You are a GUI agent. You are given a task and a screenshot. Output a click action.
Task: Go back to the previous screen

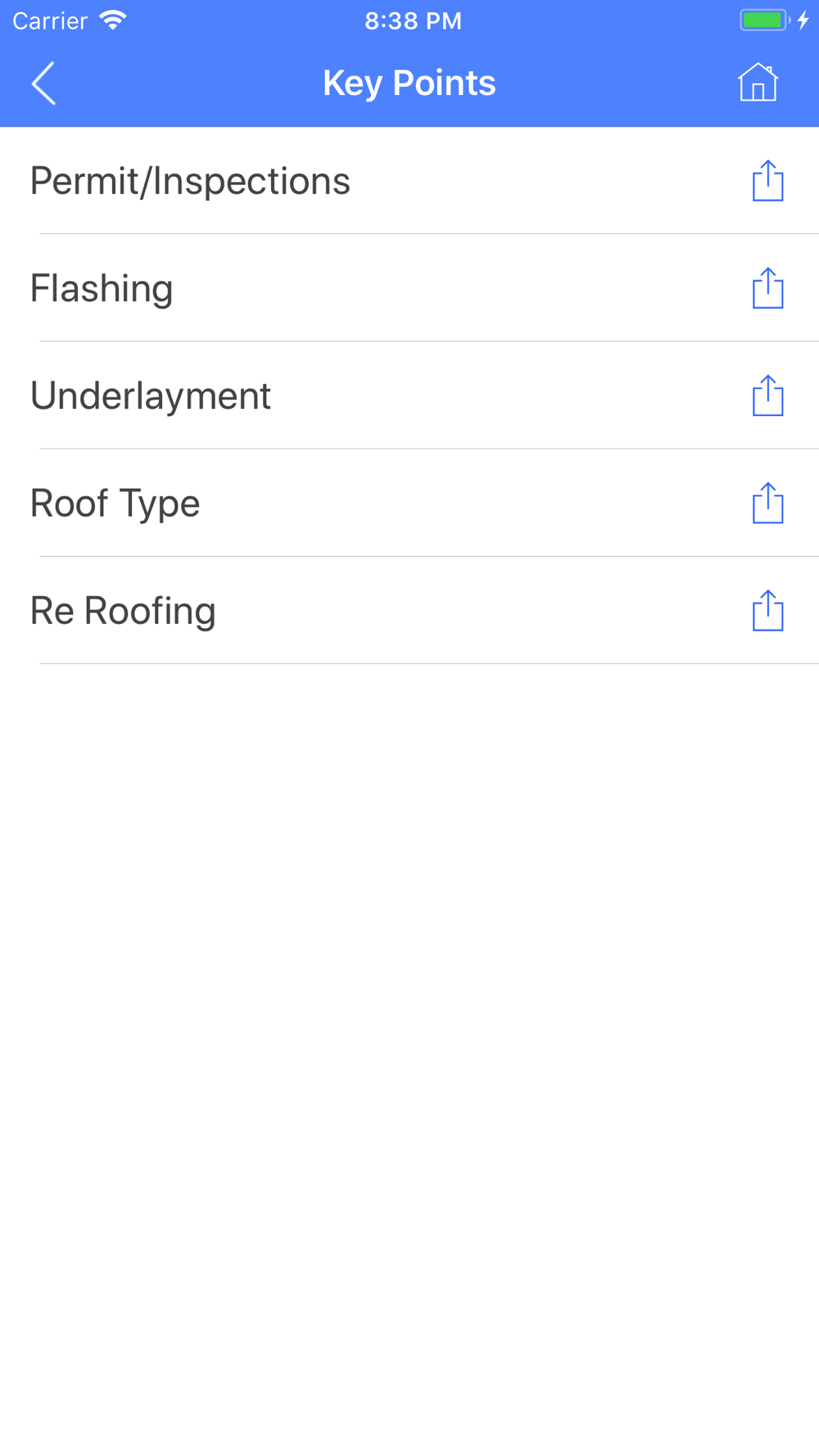[44, 84]
